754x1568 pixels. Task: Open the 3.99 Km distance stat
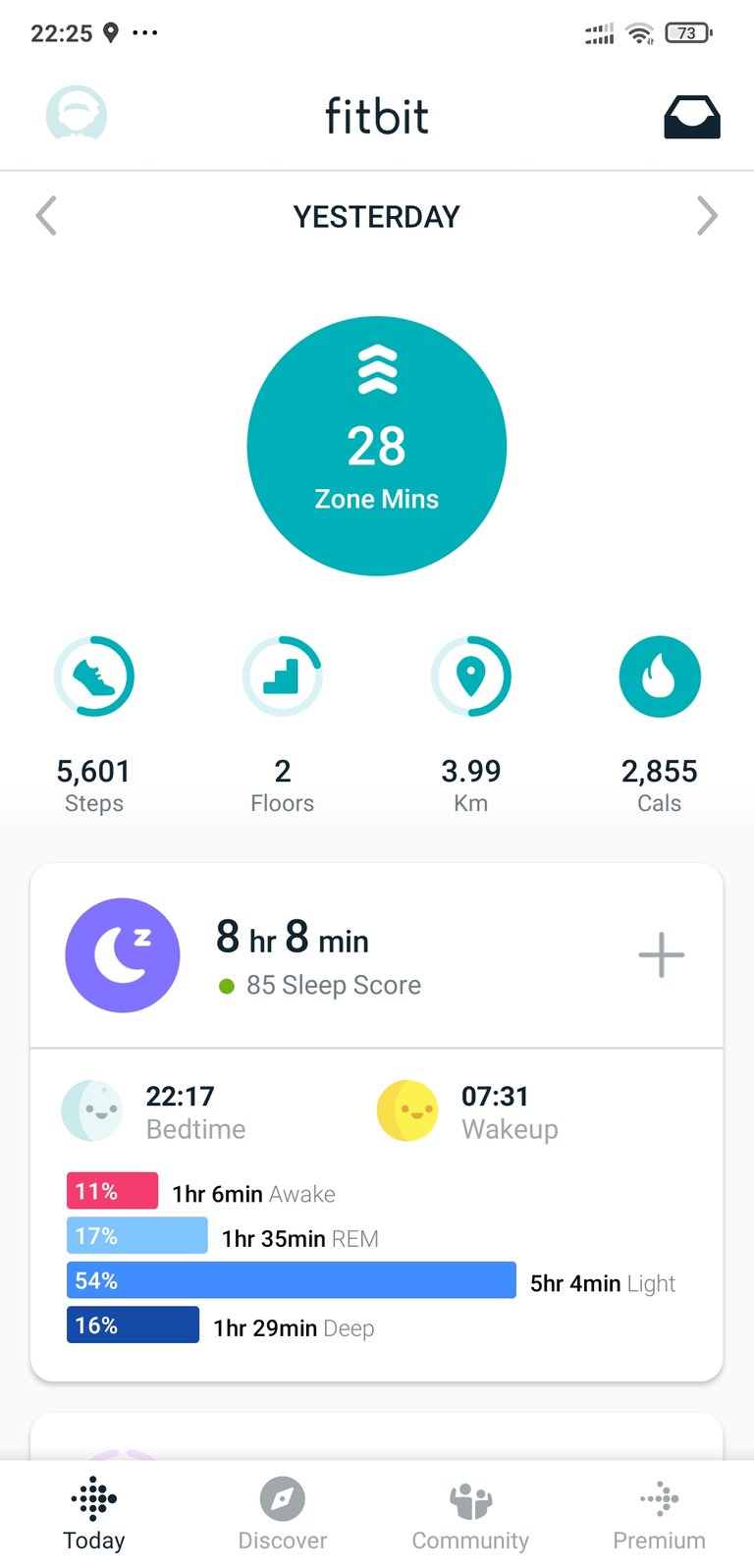[471, 725]
